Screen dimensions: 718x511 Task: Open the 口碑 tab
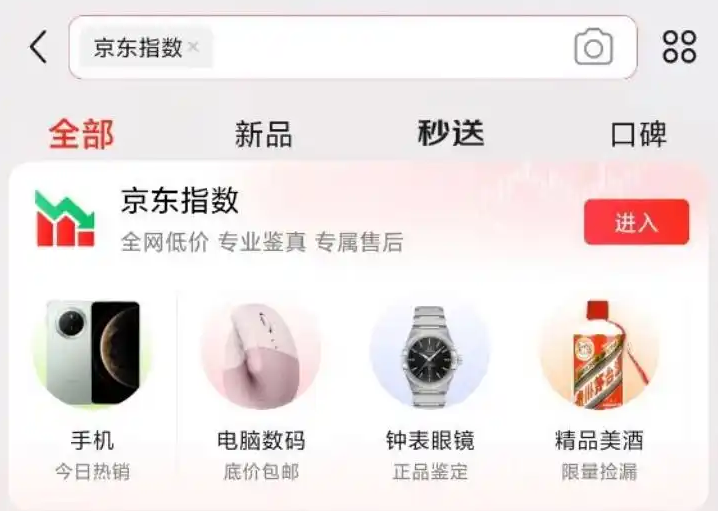point(638,134)
